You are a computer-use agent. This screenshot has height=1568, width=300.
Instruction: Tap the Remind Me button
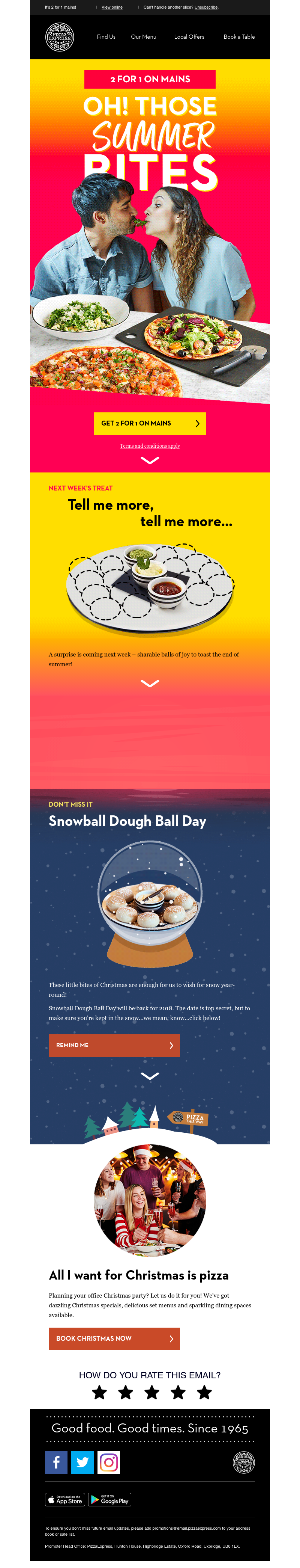(x=114, y=1045)
